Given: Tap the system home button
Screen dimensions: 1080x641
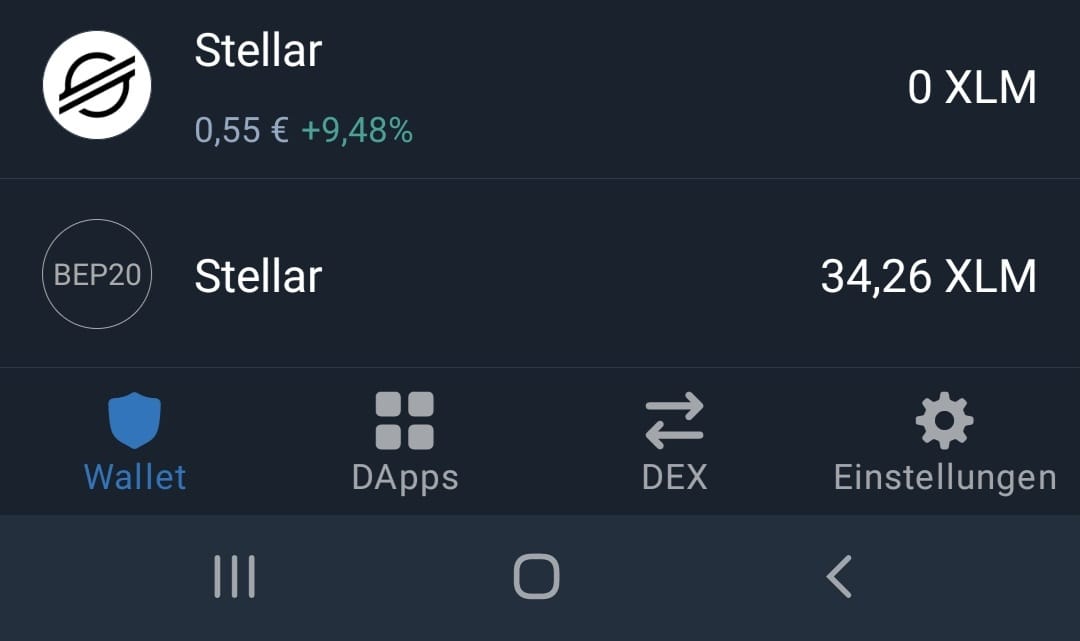Looking at the screenshot, I should (537, 577).
